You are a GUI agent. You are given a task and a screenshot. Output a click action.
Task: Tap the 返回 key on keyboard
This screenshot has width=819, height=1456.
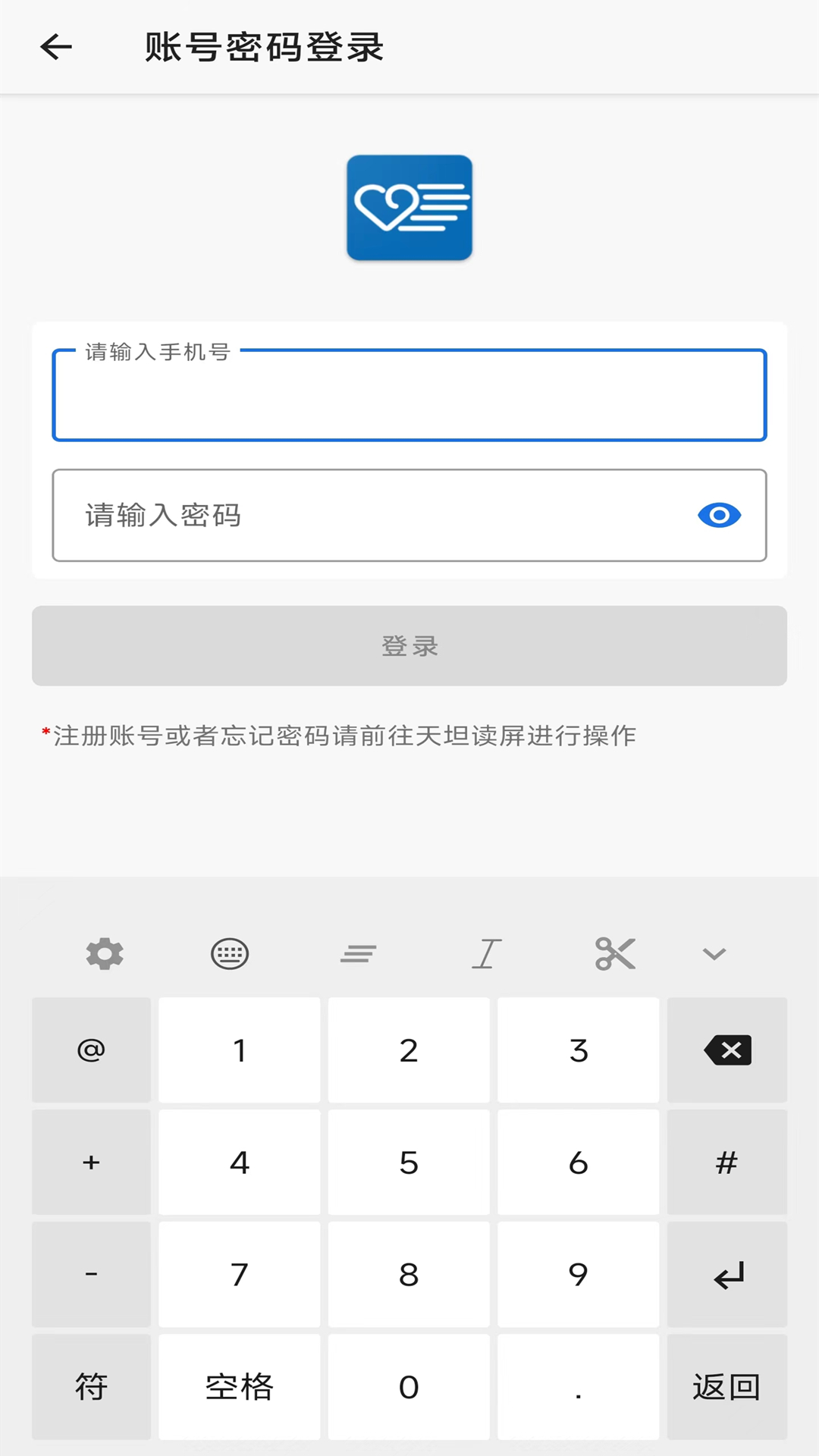pyautogui.click(x=727, y=1387)
